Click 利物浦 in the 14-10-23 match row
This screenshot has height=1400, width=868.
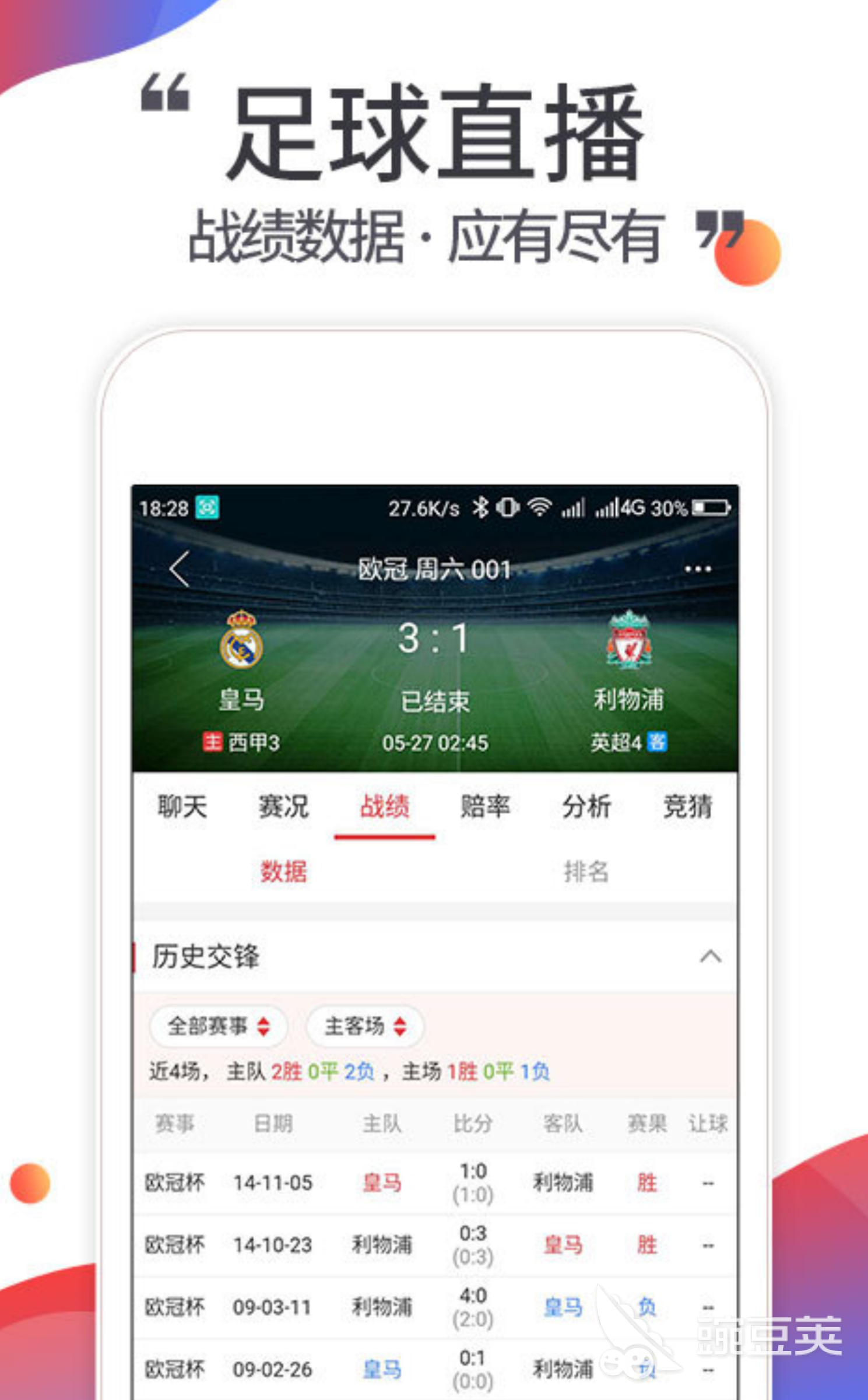click(x=381, y=1245)
